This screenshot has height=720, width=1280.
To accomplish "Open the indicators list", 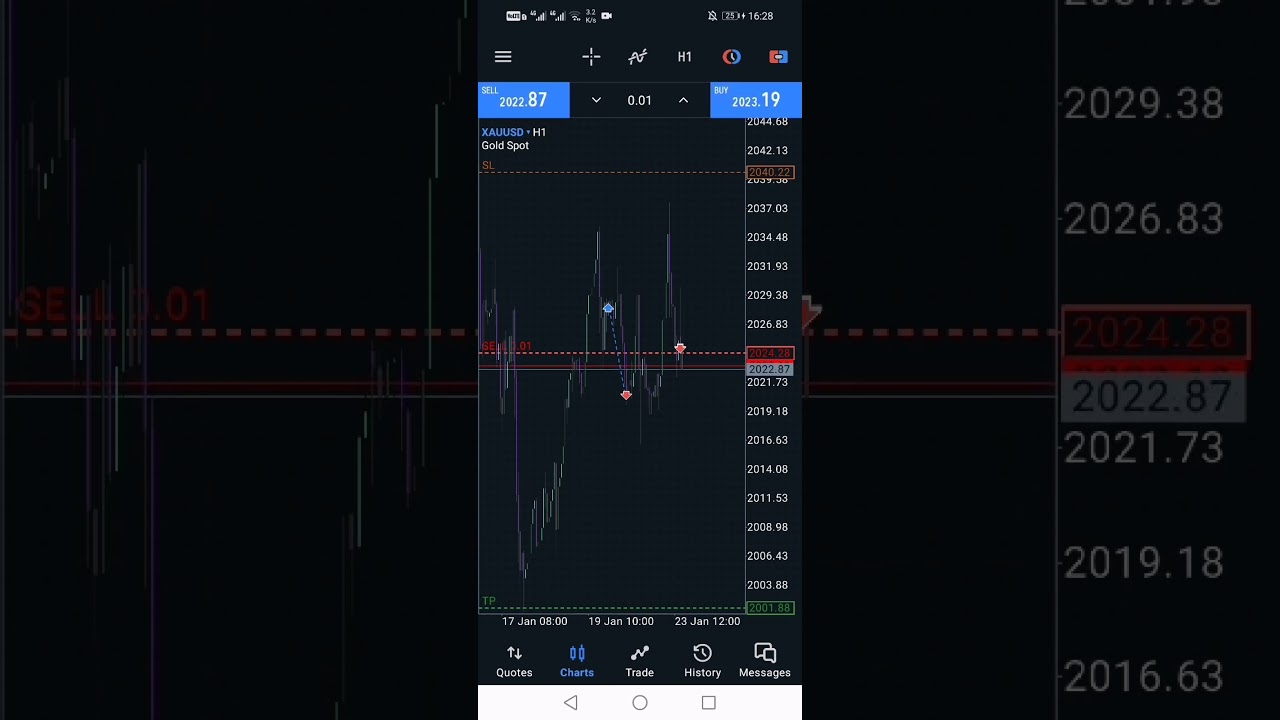I will tap(638, 57).
